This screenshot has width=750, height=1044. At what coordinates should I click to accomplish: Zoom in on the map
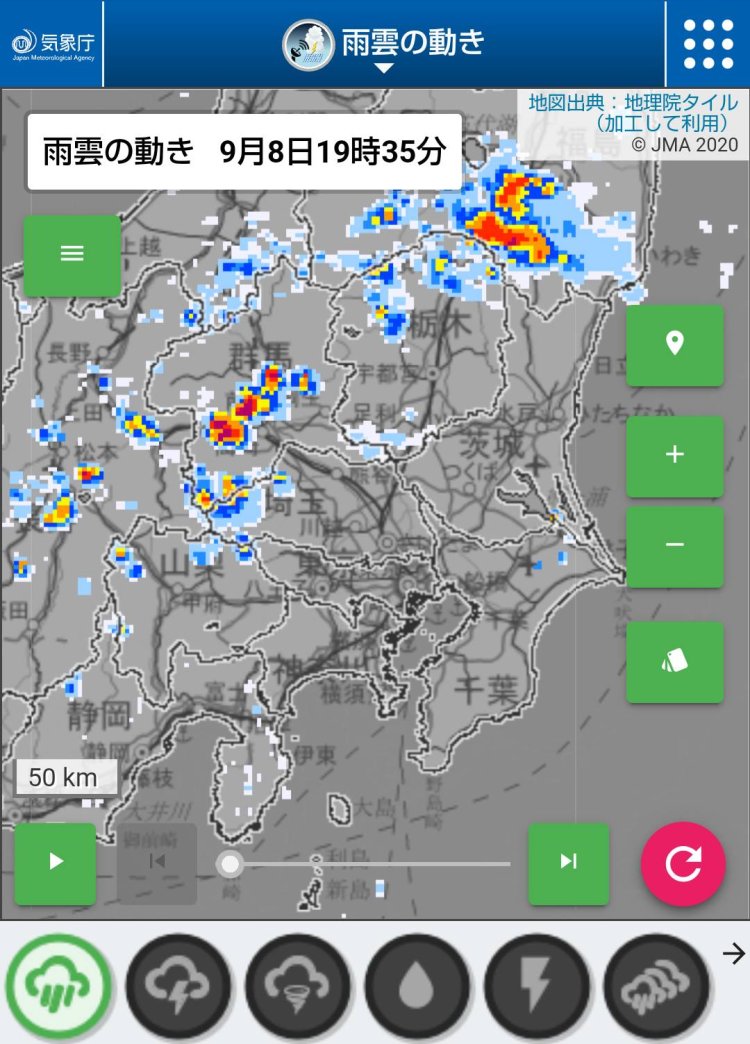coord(675,456)
